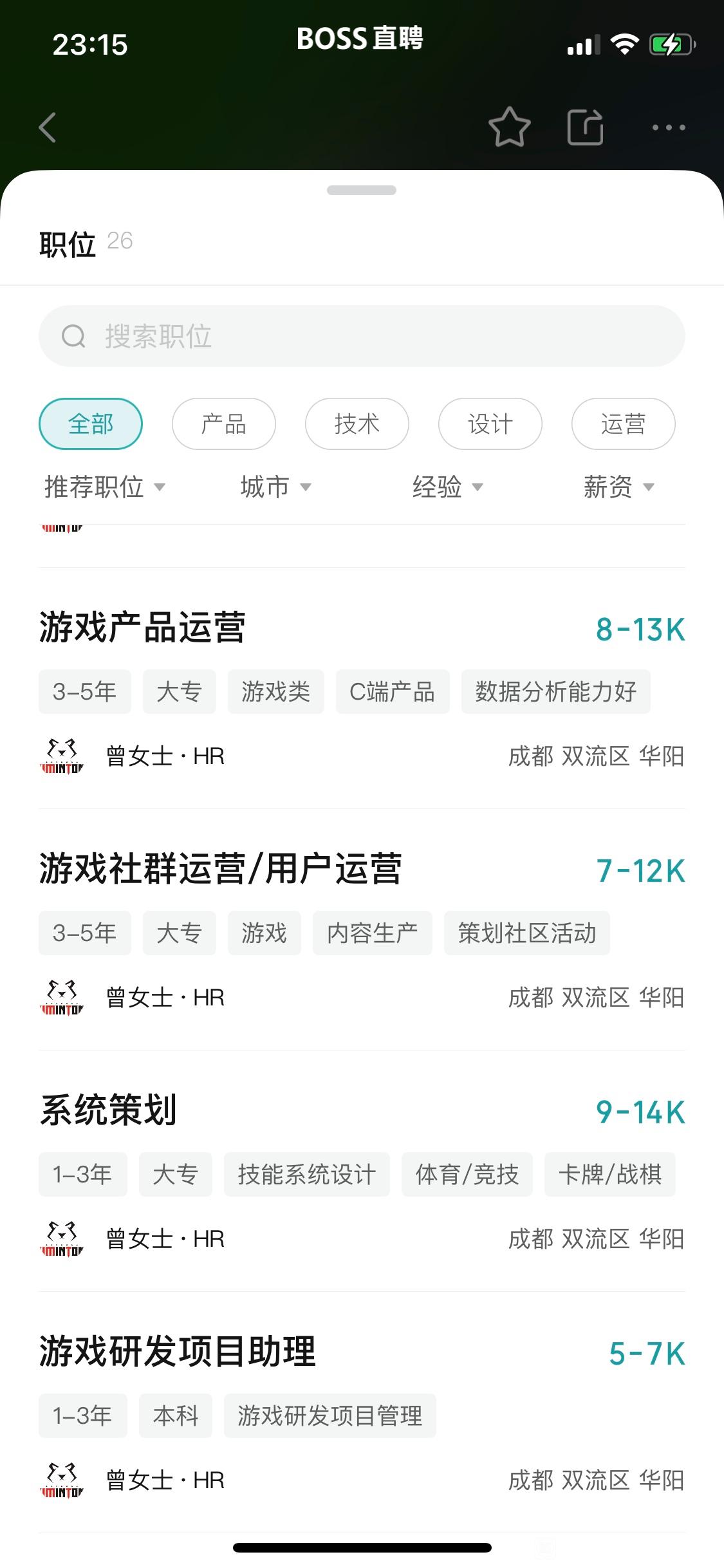
Task: Favorite this company with the star icon
Action: point(509,127)
